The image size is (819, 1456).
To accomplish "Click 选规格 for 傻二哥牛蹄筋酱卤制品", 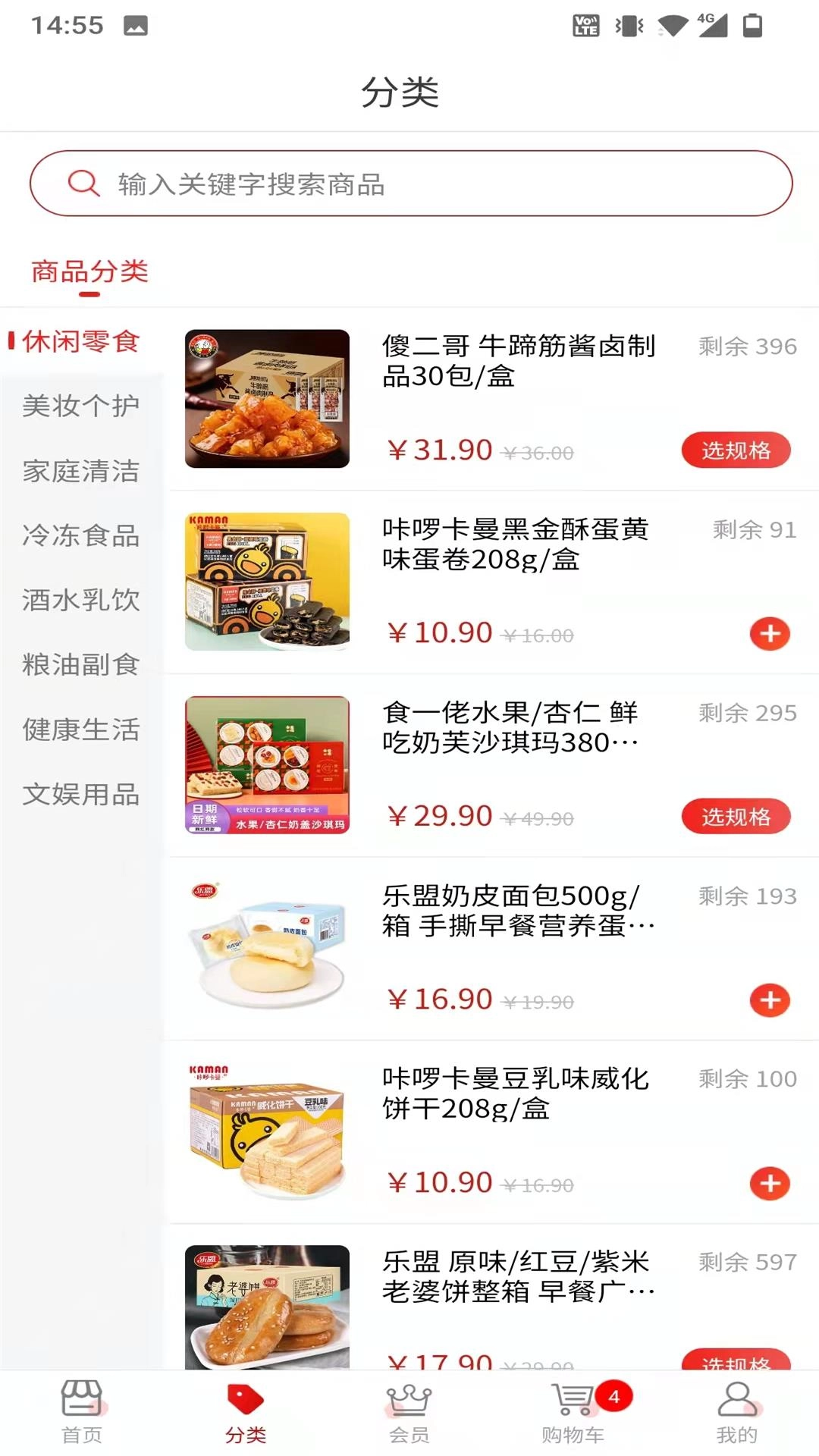I will (x=736, y=450).
